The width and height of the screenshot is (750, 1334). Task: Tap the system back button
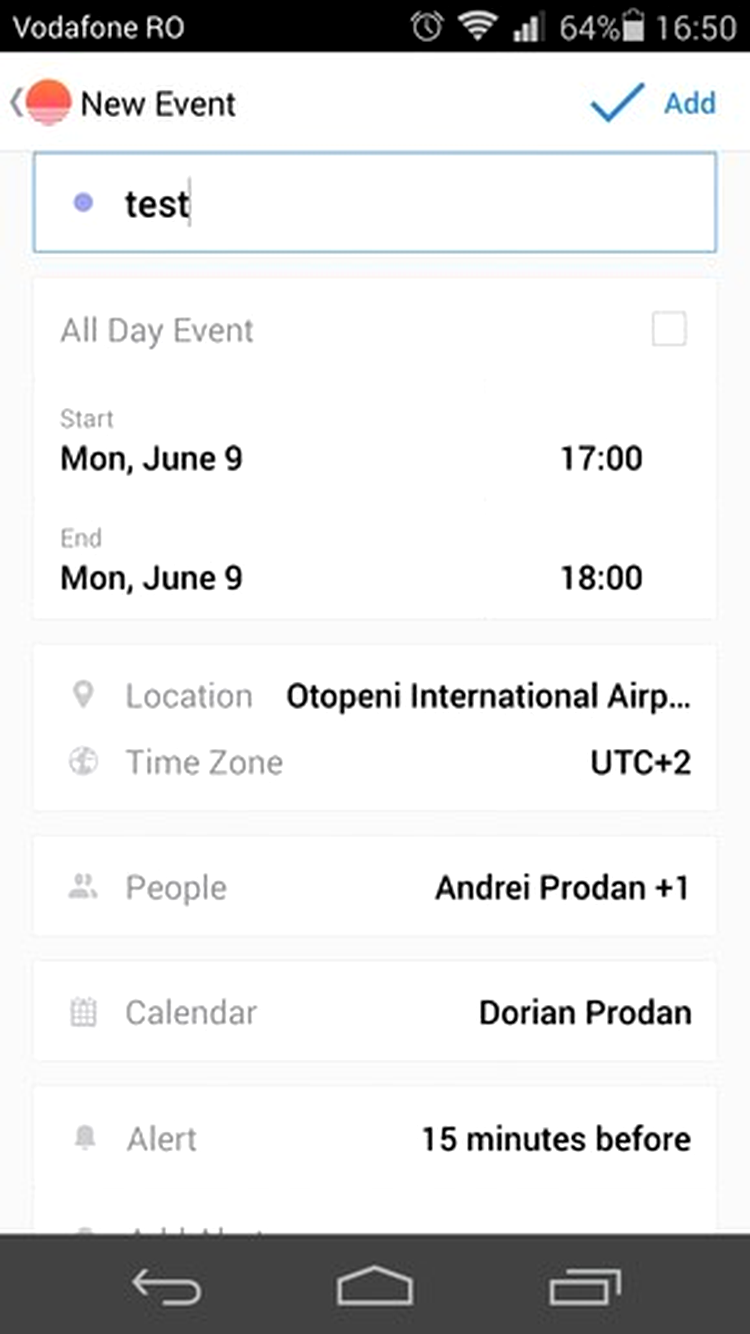166,1287
